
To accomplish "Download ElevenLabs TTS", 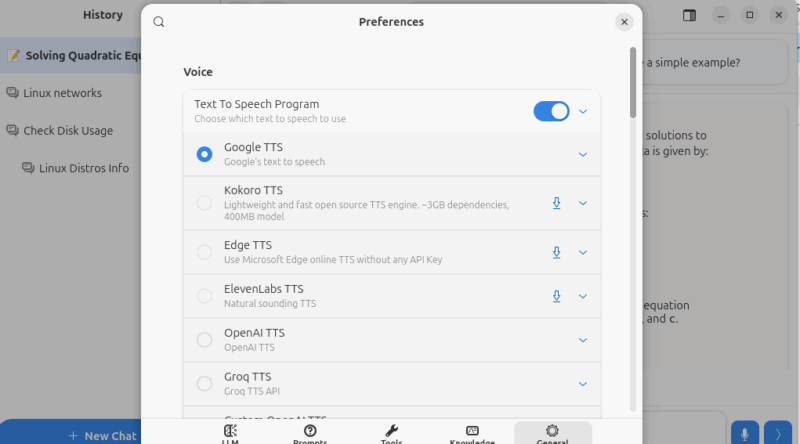I will [557, 296].
